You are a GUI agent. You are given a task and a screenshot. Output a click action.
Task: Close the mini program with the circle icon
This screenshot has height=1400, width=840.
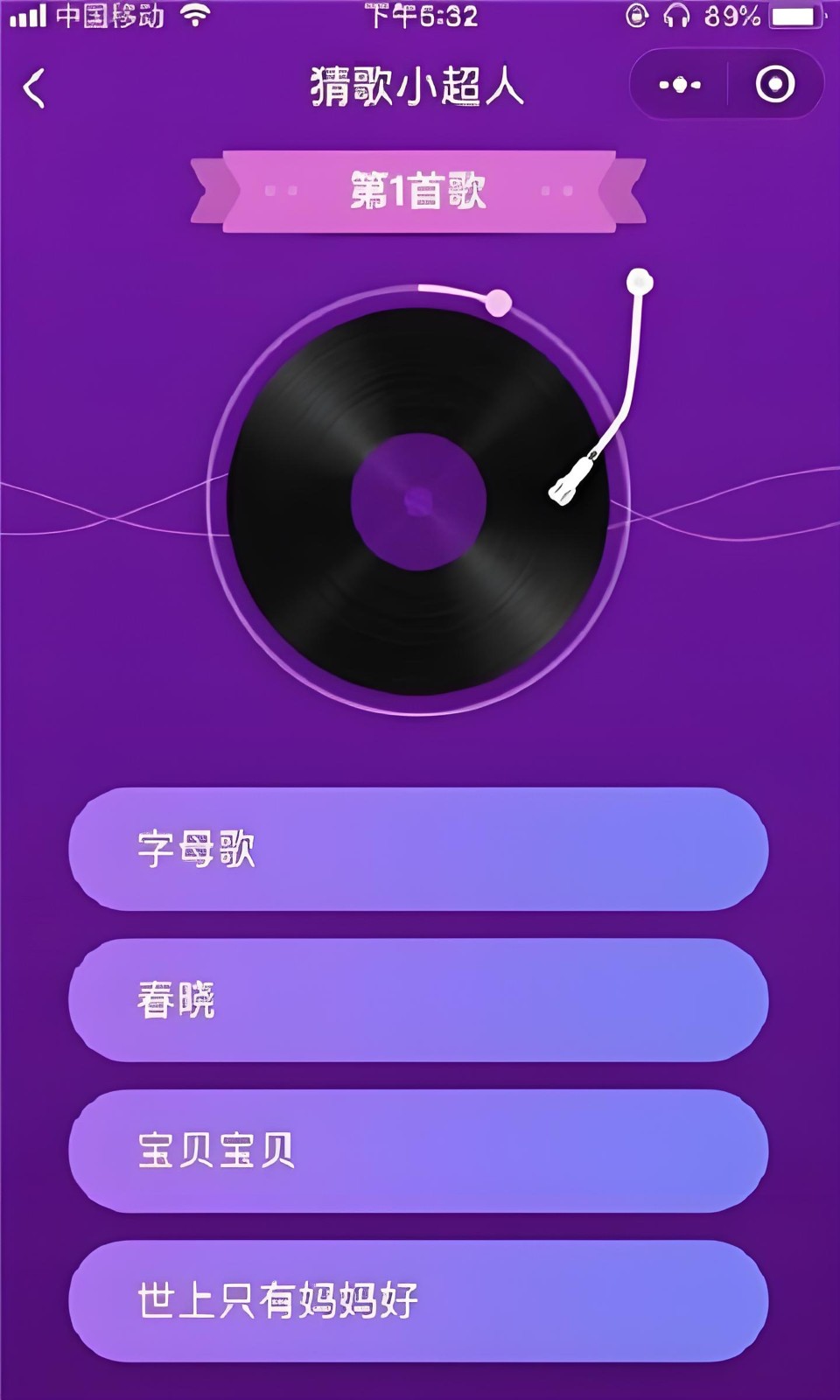[x=774, y=85]
